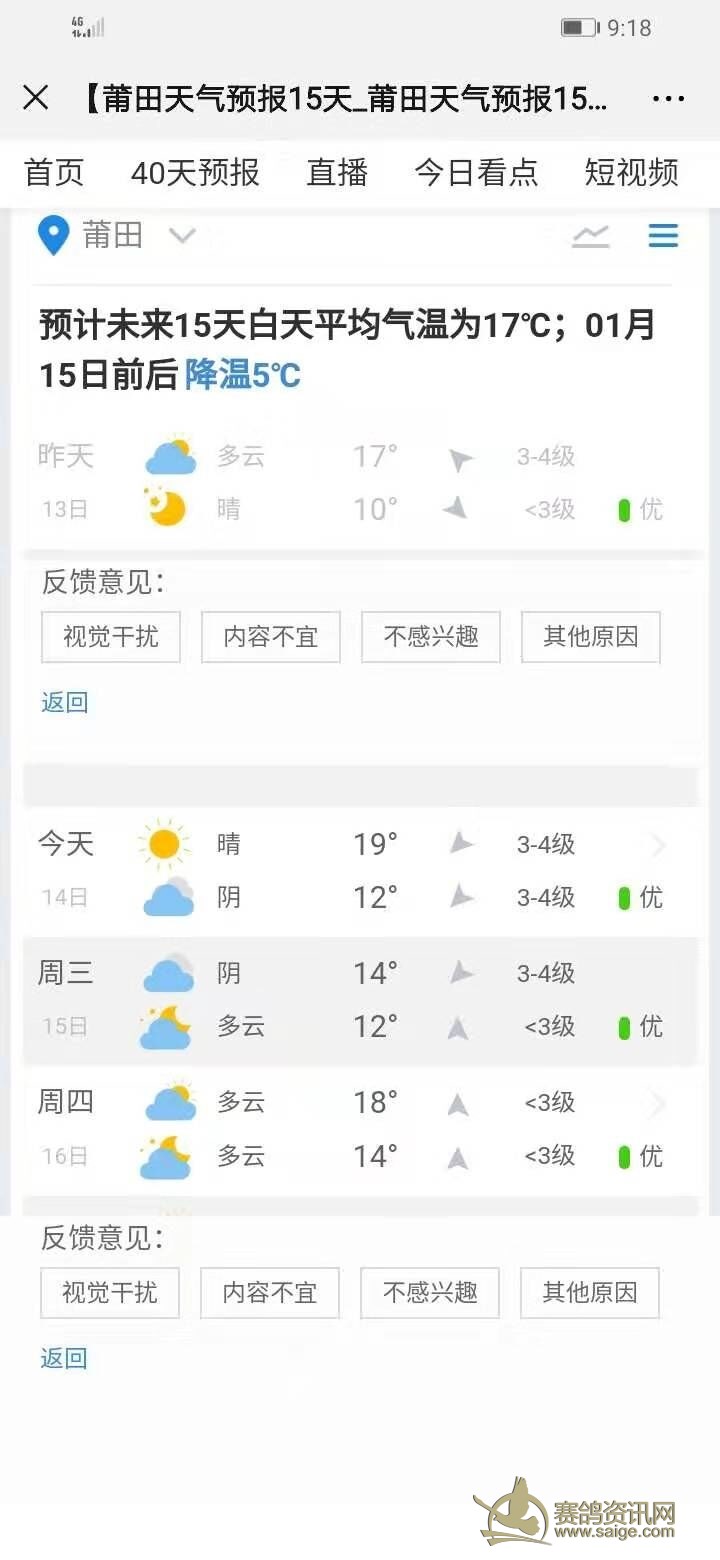Viewport: 720px width, 1560px height.
Task: Open the 直播 tab
Action: coord(337,173)
